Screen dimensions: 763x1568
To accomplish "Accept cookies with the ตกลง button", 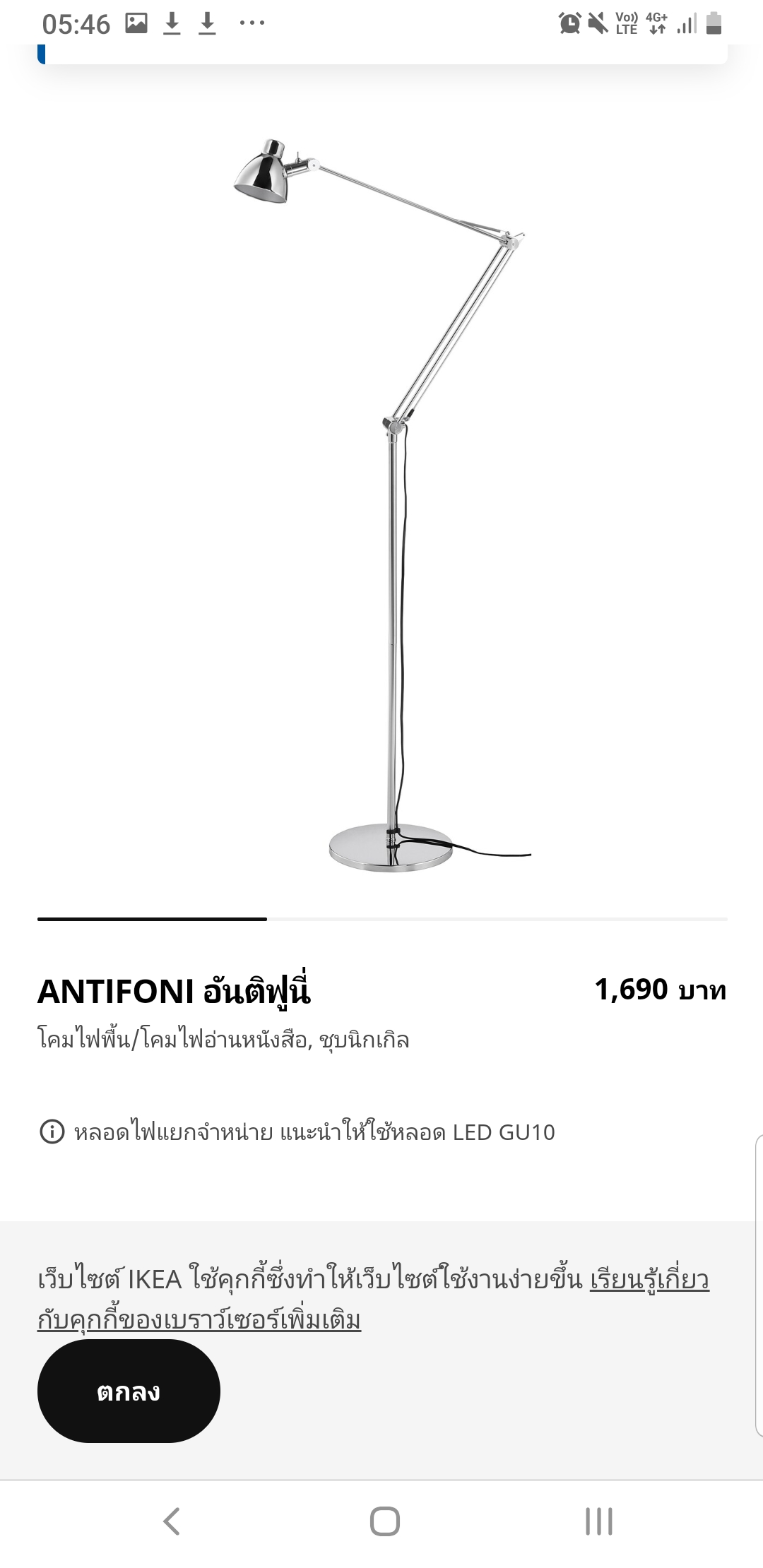I will 129,1391.
